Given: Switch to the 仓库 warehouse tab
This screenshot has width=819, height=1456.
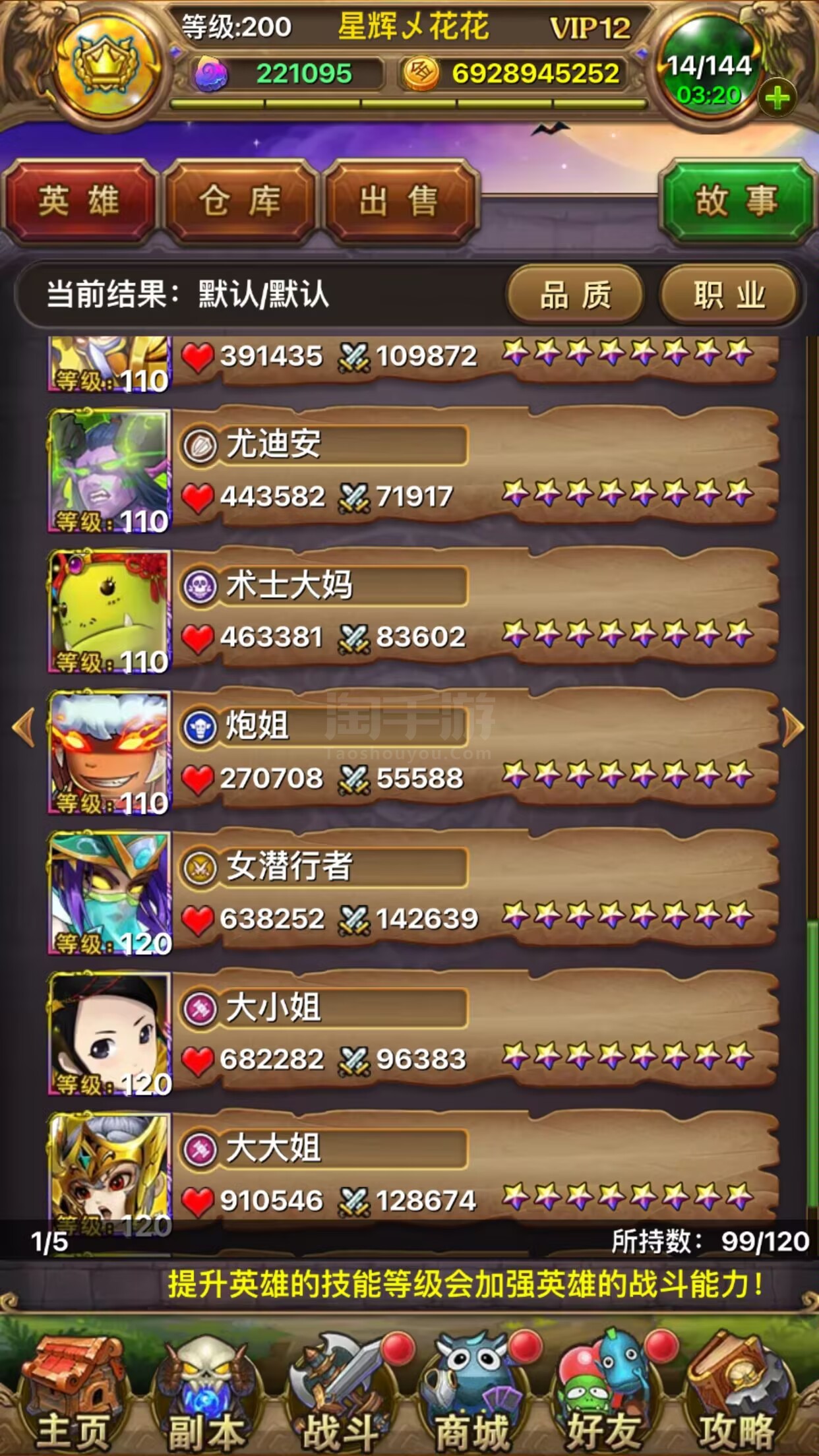Looking at the screenshot, I should coord(240,202).
